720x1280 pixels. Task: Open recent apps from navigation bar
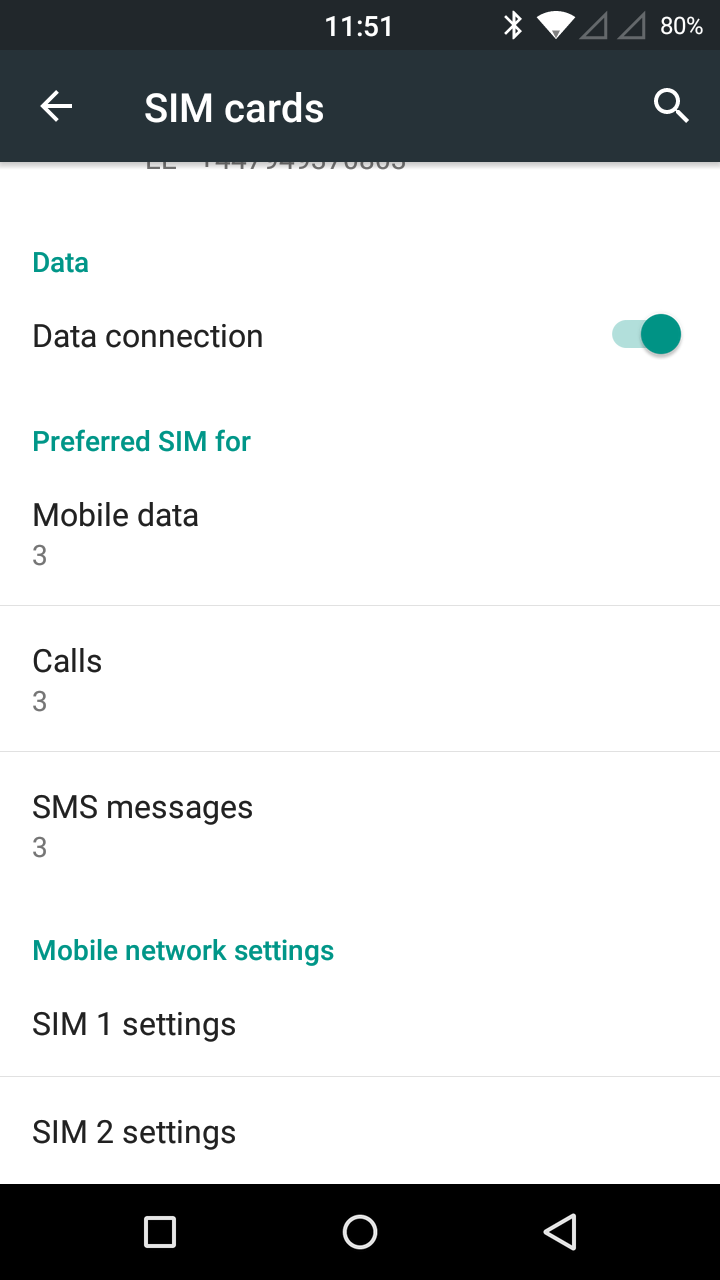[x=160, y=1232]
